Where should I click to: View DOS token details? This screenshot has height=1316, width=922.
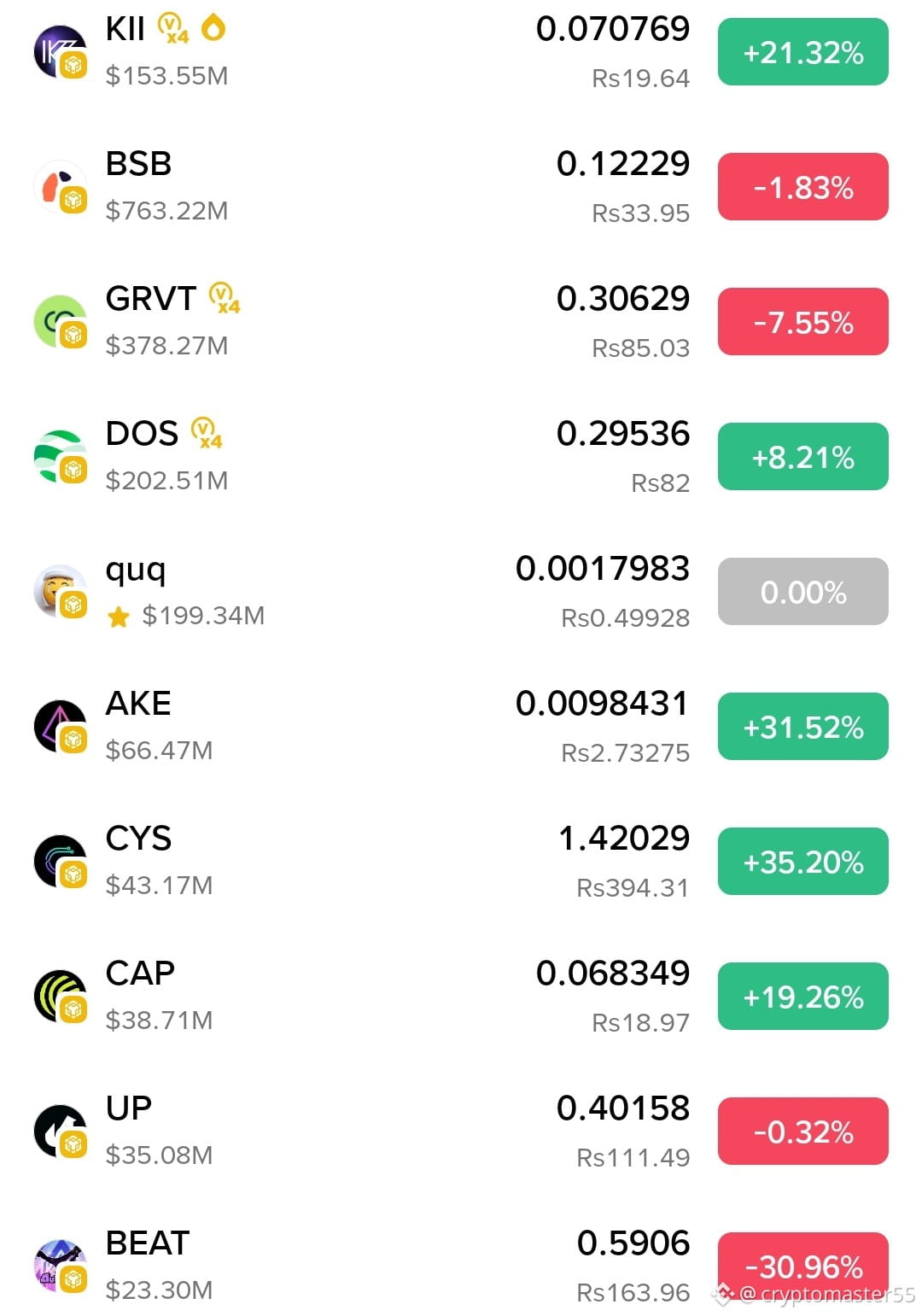tap(461, 457)
